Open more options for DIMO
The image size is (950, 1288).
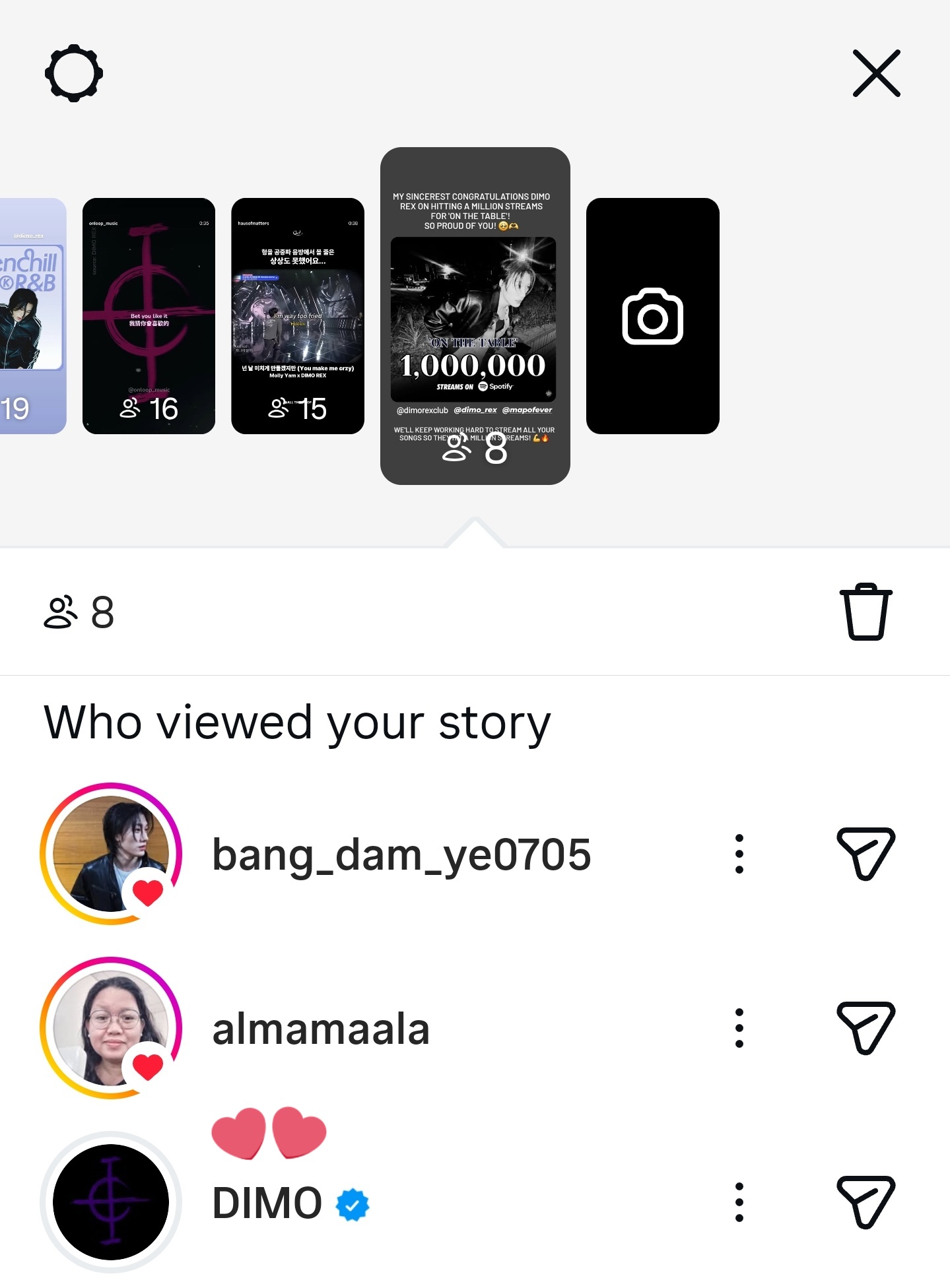click(739, 1202)
